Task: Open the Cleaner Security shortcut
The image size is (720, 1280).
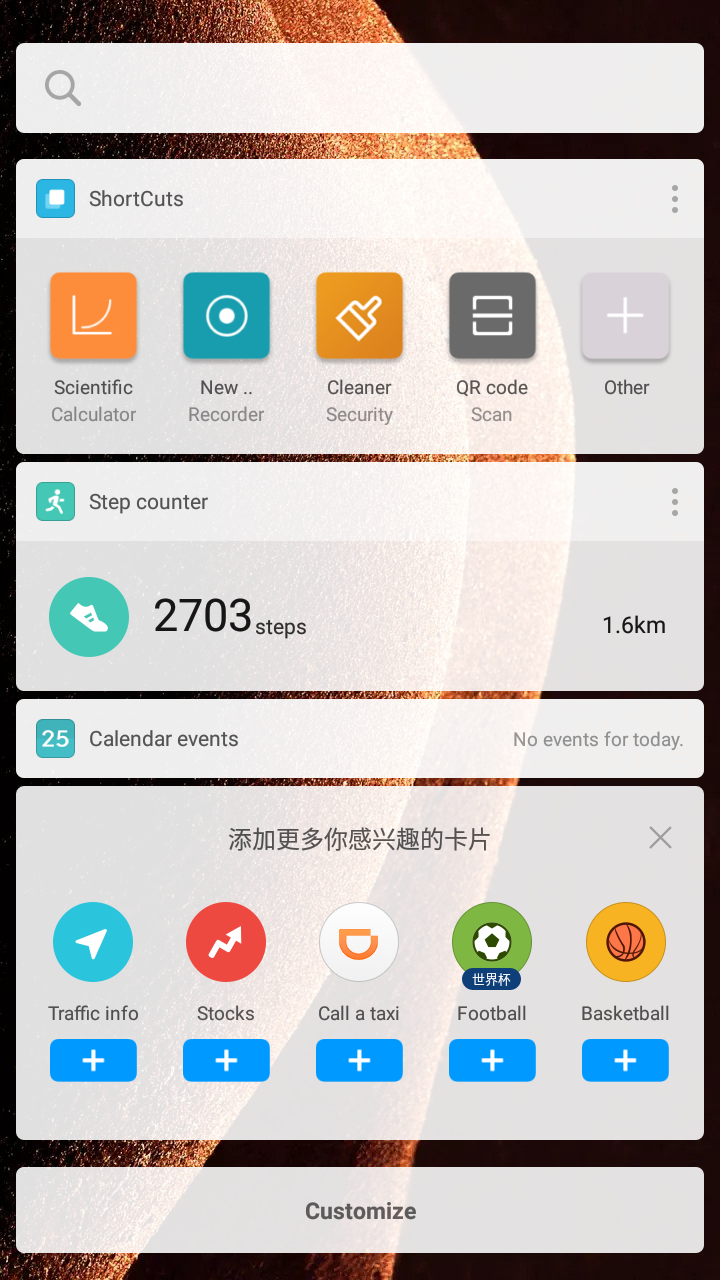Action: [359, 316]
